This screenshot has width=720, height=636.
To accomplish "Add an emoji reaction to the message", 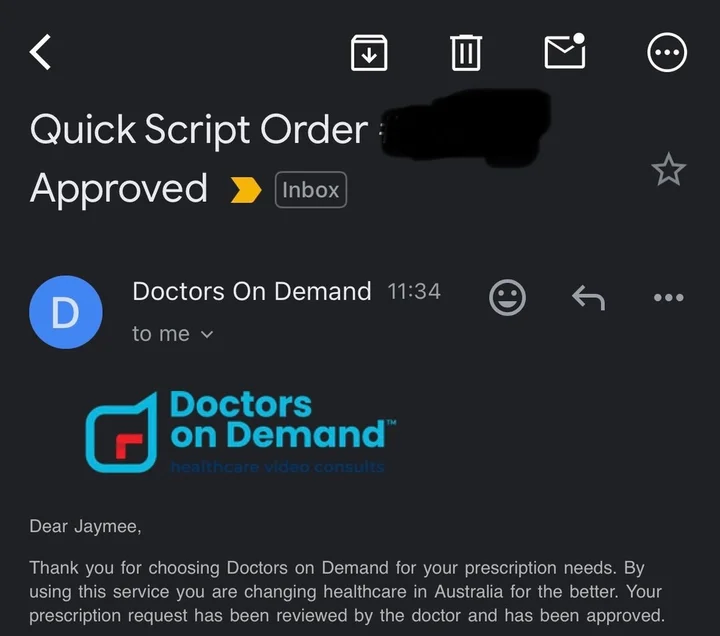I will (x=507, y=297).
